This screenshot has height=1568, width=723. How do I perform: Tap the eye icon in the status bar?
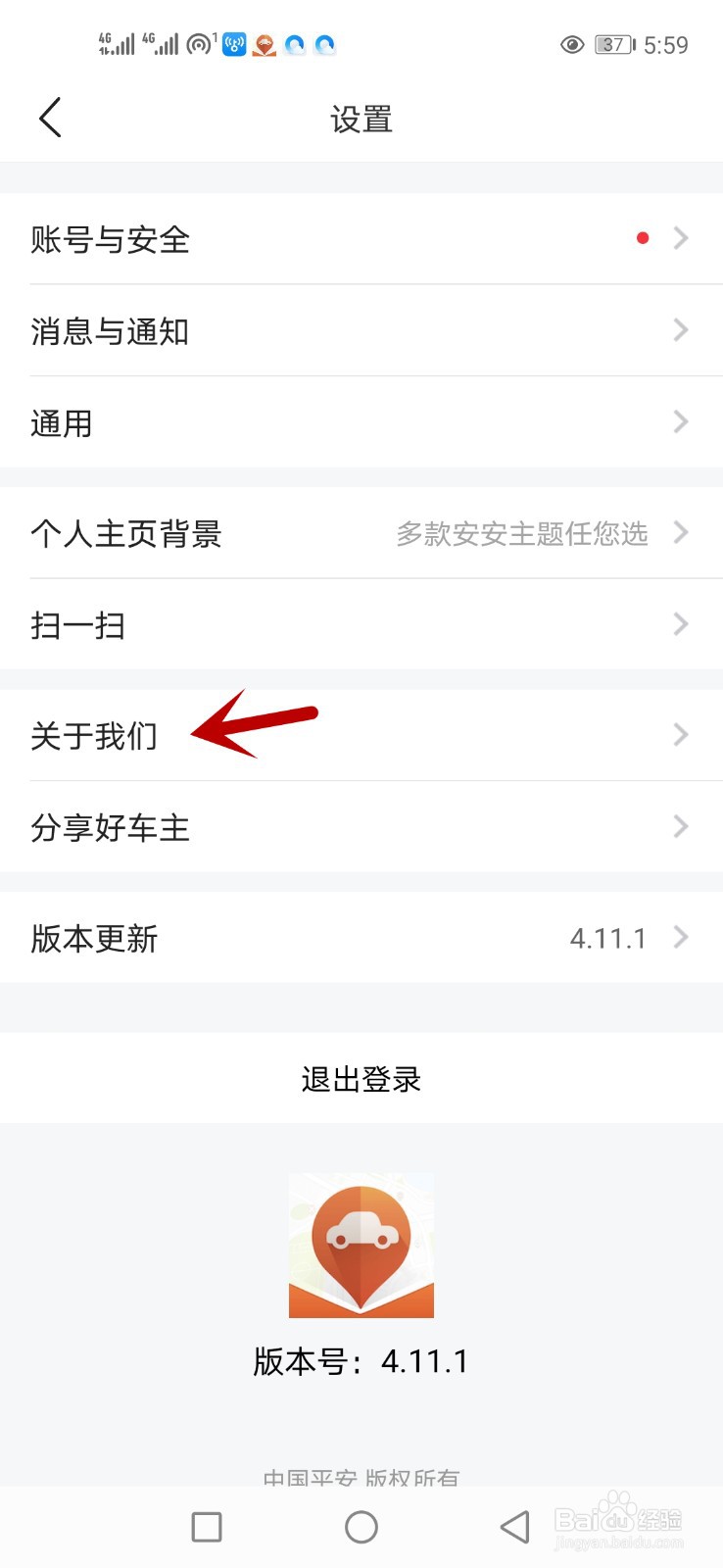click(573, 44)
